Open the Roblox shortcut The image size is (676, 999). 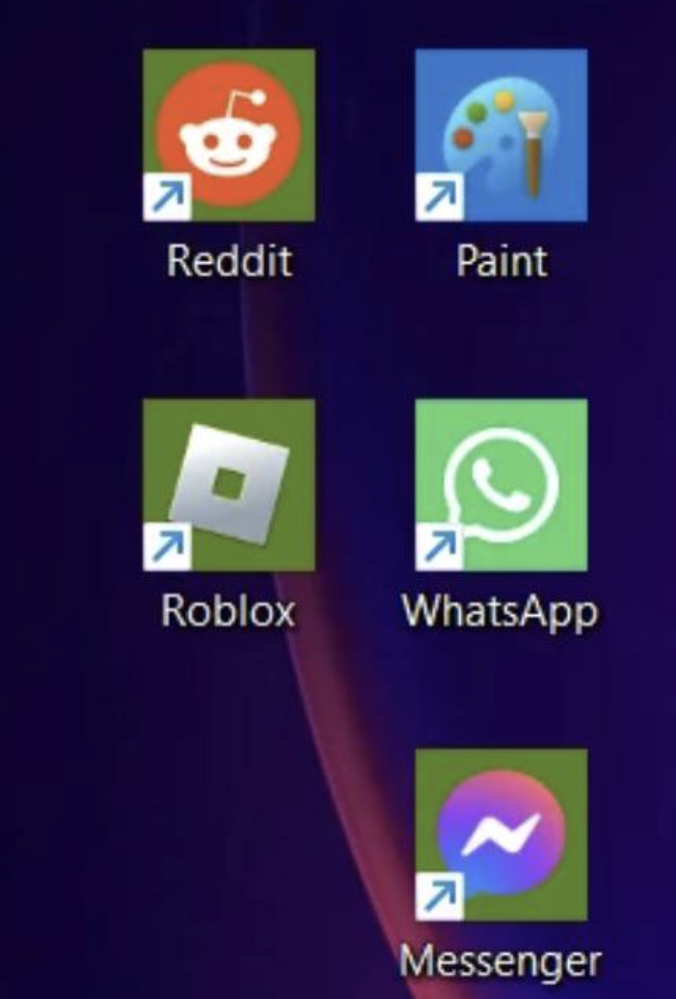point(229,485)
